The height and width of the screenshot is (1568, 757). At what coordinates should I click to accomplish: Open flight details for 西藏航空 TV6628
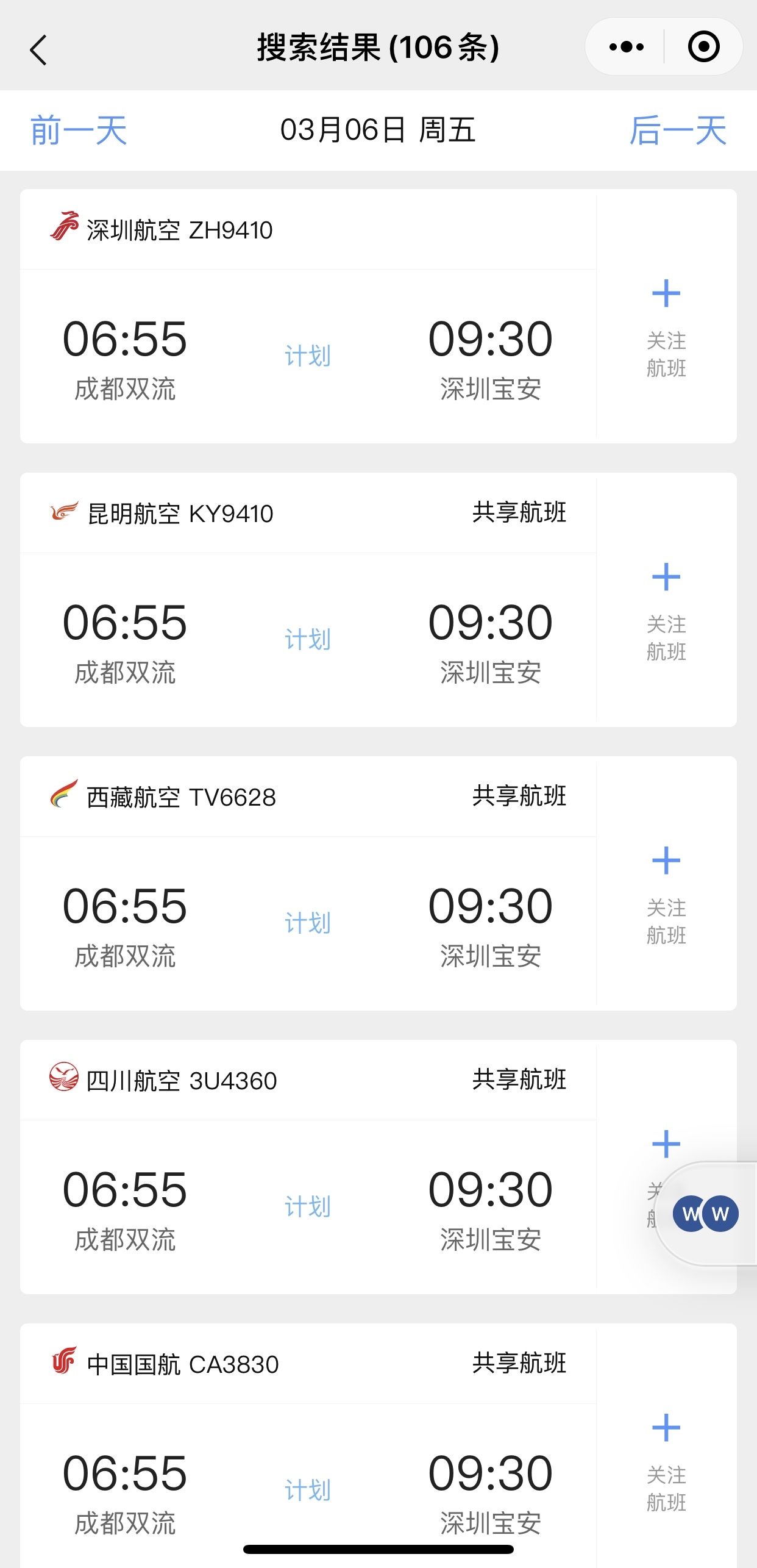pos(307,922)
